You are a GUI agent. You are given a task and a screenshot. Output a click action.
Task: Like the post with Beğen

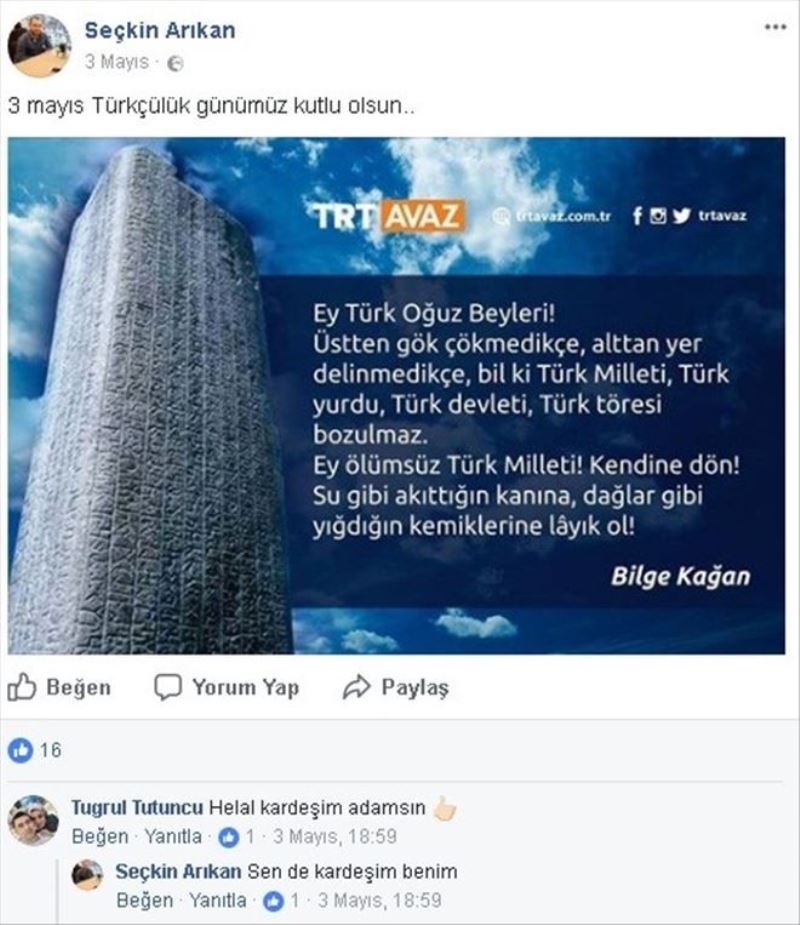click(60, 688)
